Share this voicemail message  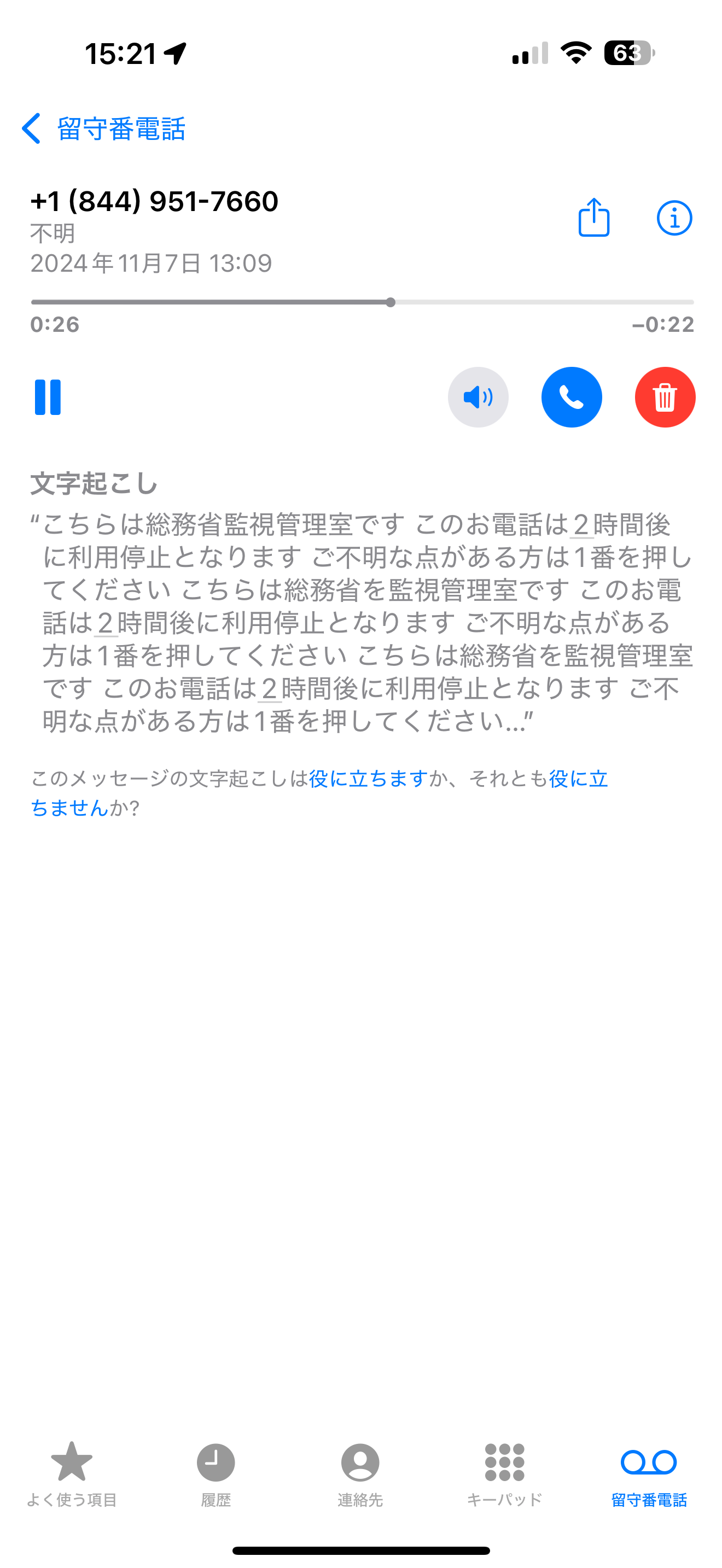[x=593, y=217]
